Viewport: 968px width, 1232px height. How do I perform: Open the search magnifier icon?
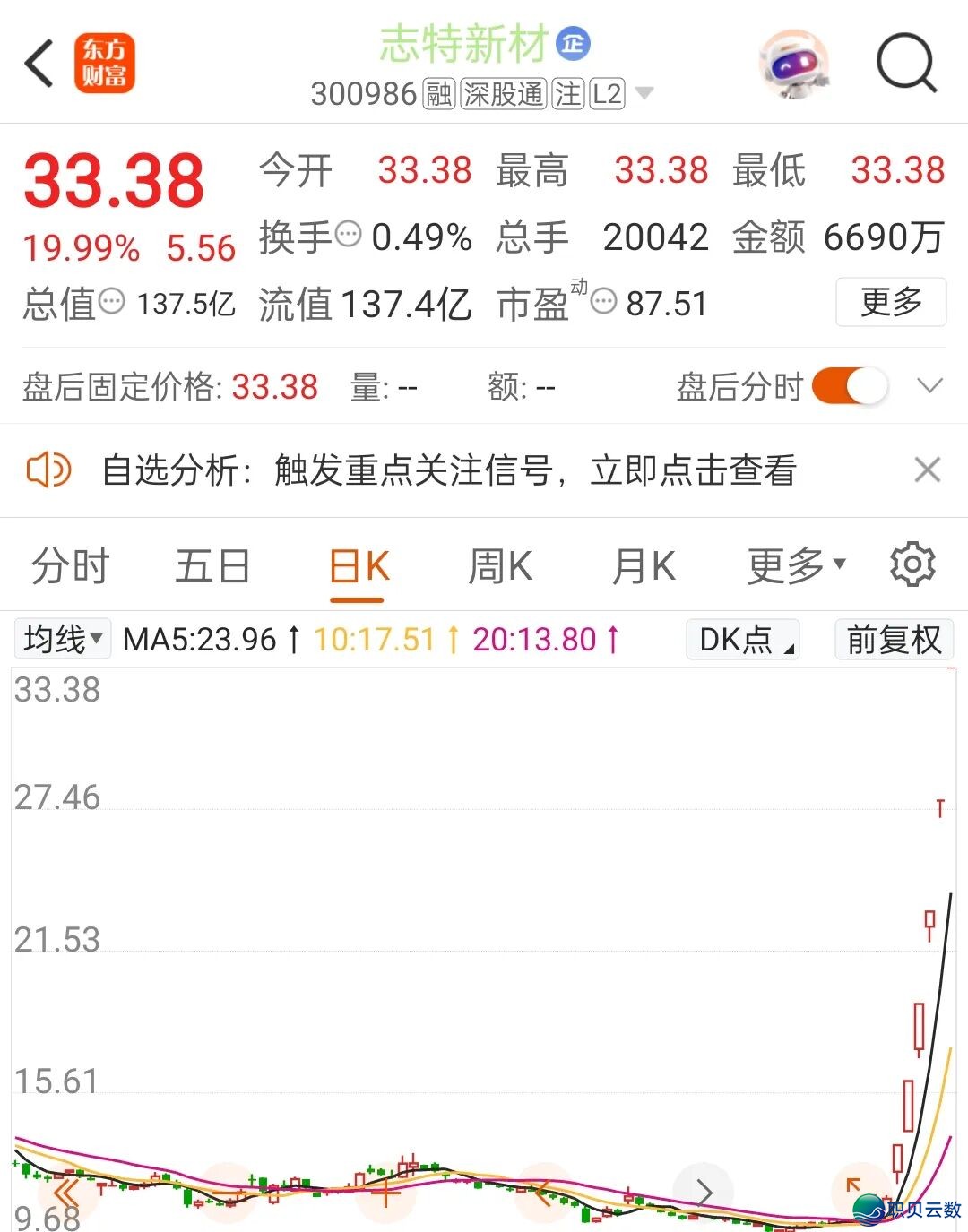(x=905, y=64)
